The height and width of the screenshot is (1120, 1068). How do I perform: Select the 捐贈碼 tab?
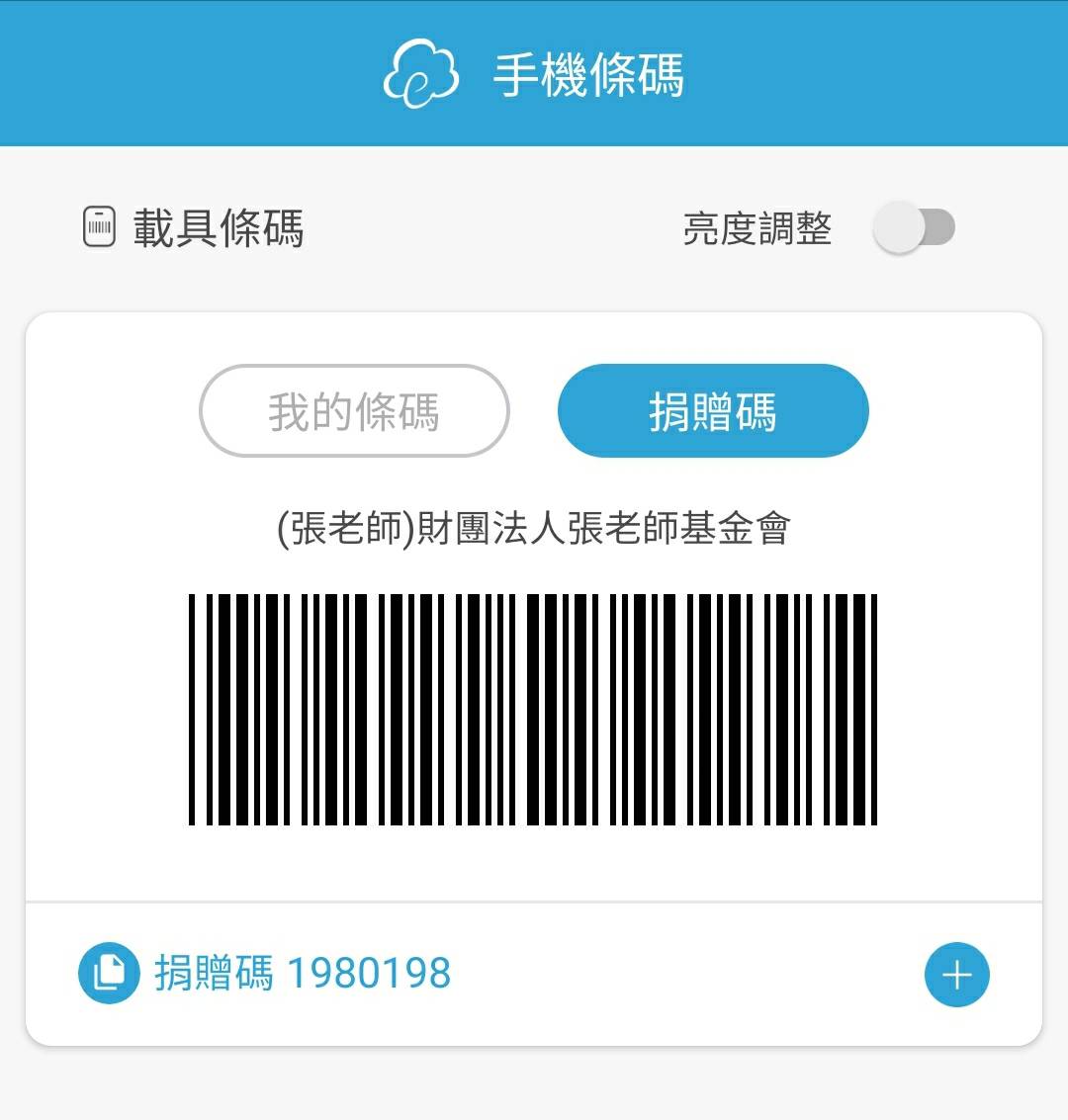click(713, 411)
